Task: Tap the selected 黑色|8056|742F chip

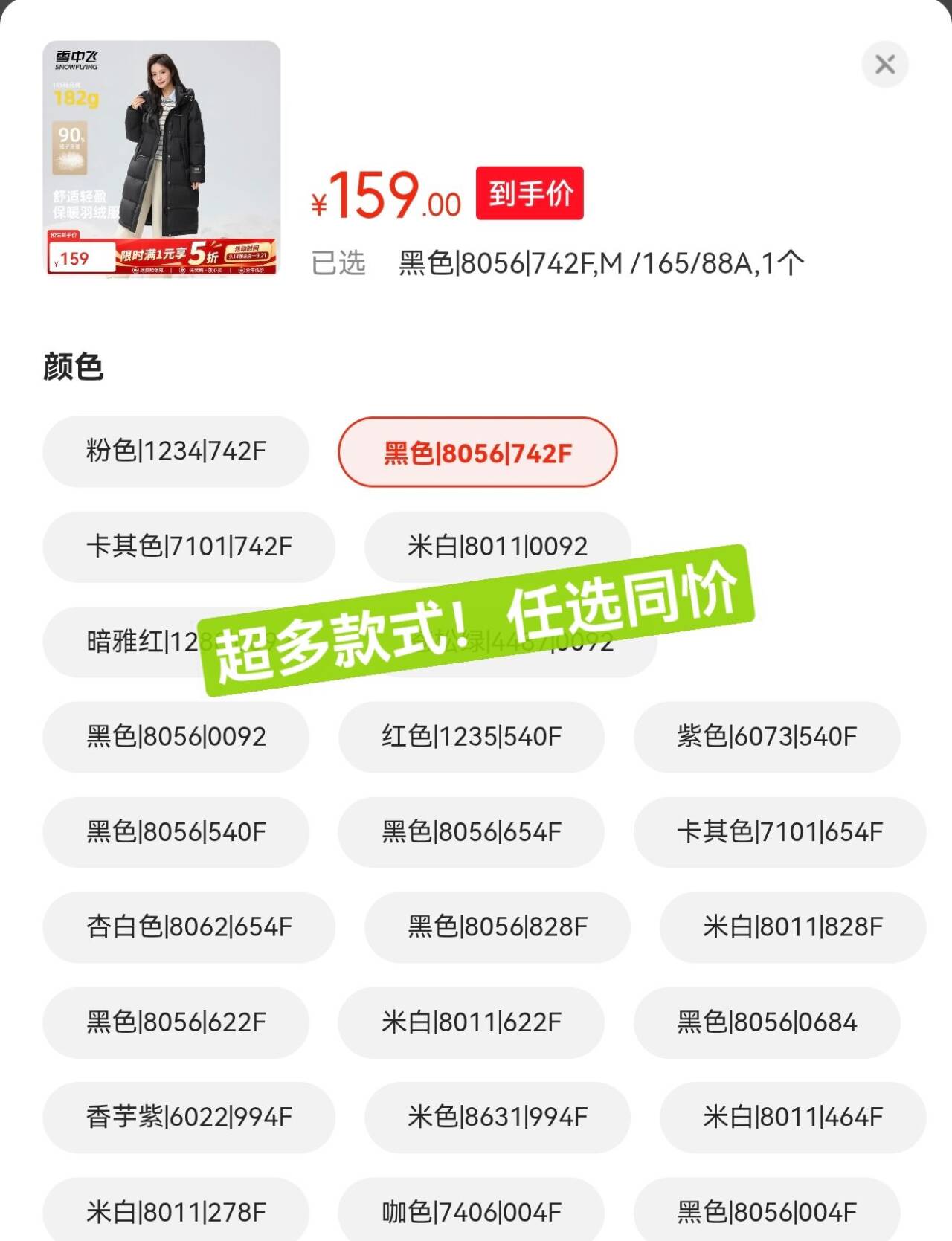Action: tap(477, 452)
